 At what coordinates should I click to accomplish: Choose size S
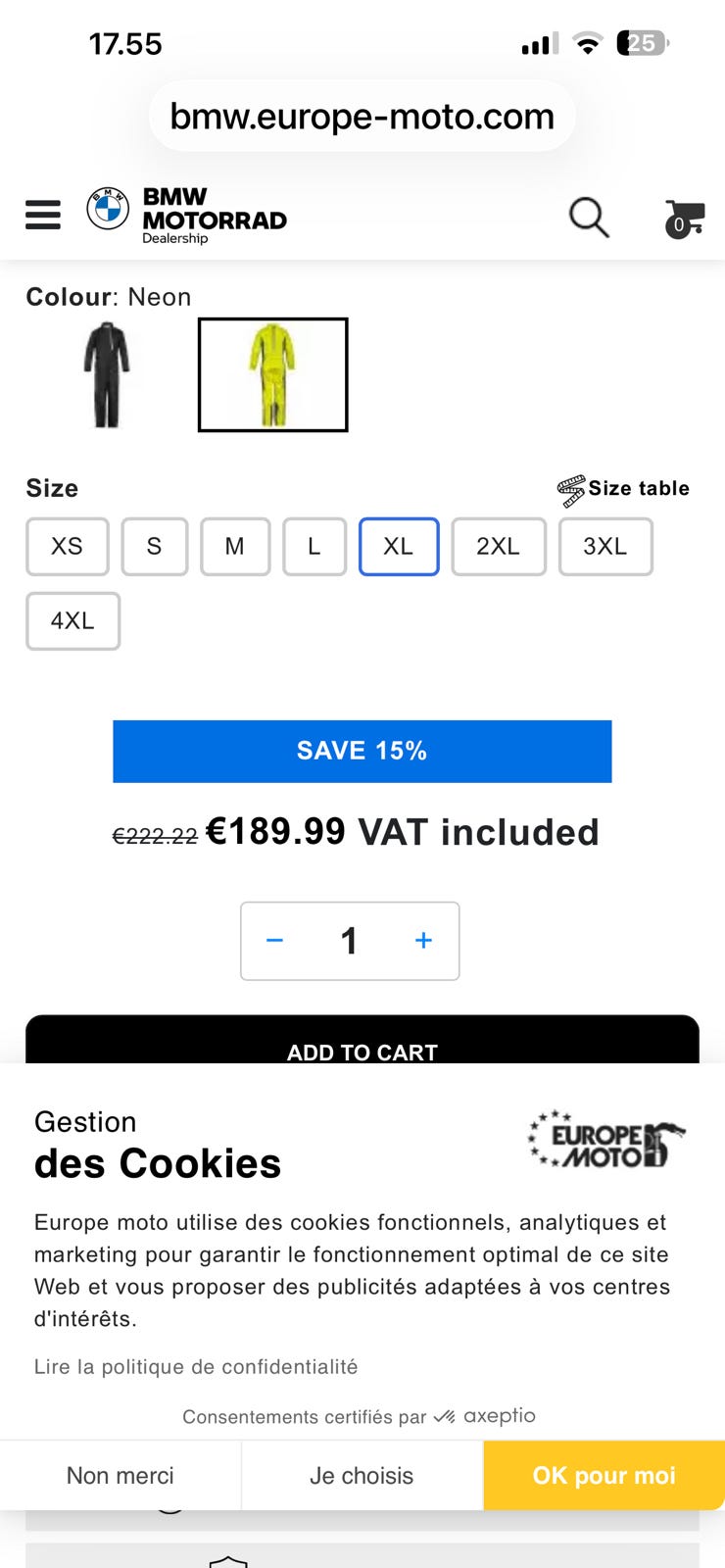tap(155, 546)
